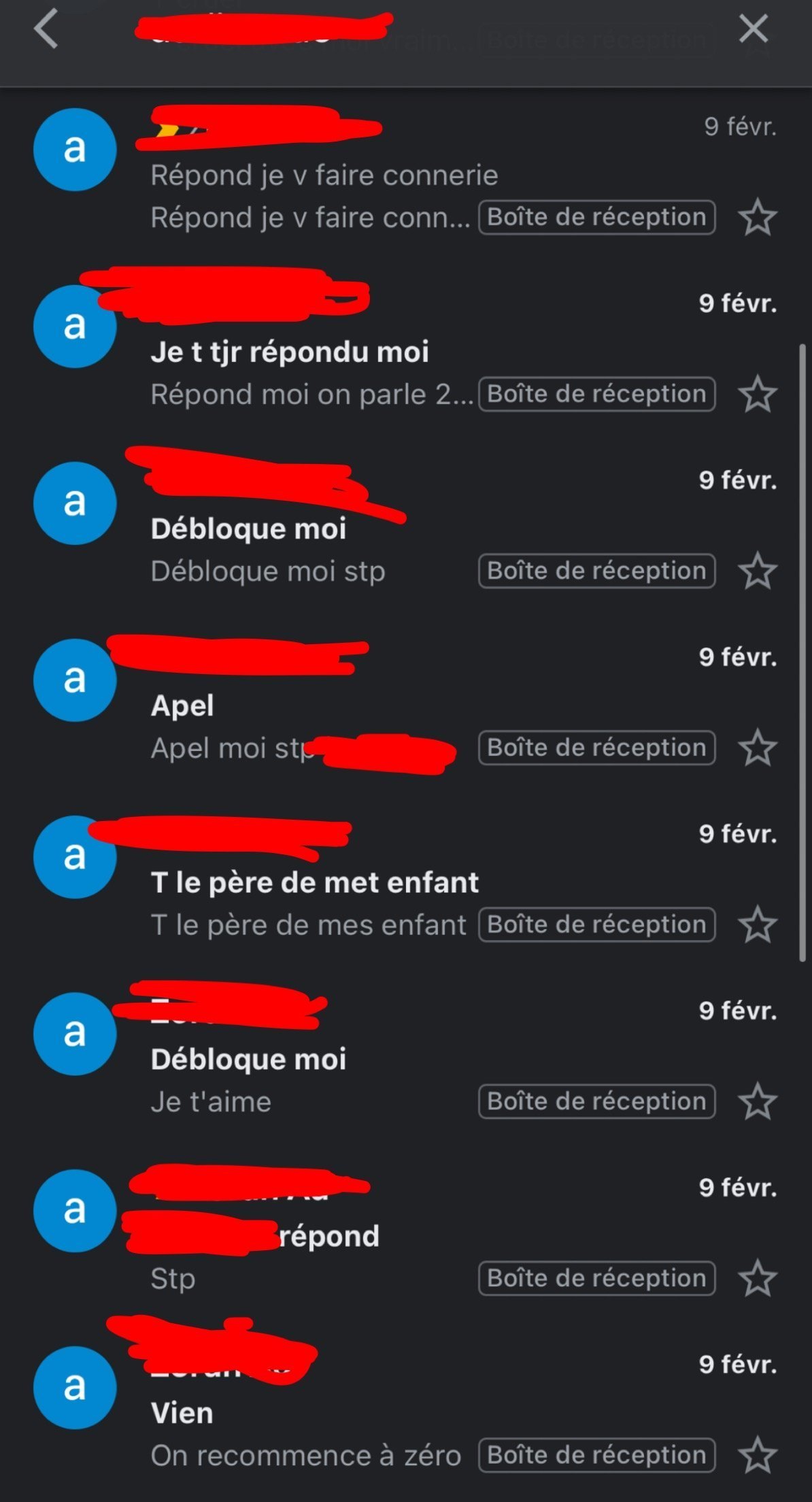
Task: Open the email previewing "Je t'aime"
Action: pyautogui.click(x=211, y=1102)
